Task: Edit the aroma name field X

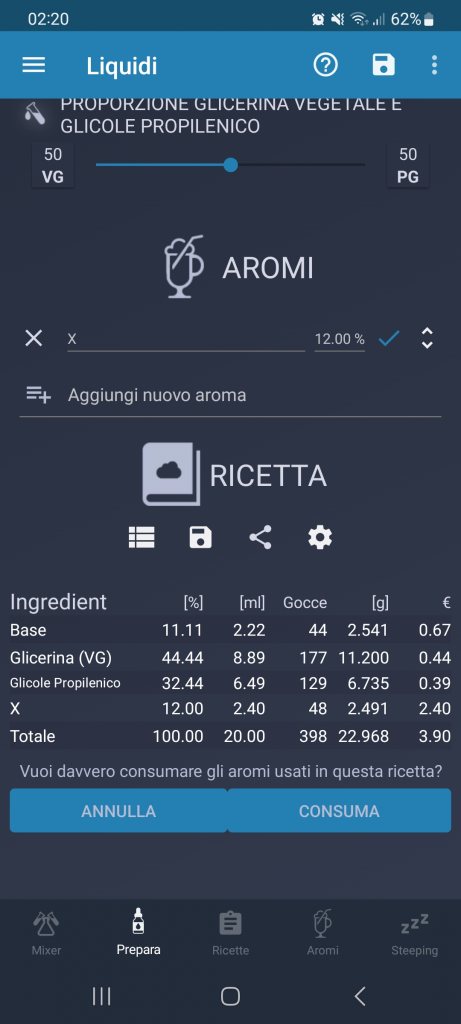Action: click(186, 339)
